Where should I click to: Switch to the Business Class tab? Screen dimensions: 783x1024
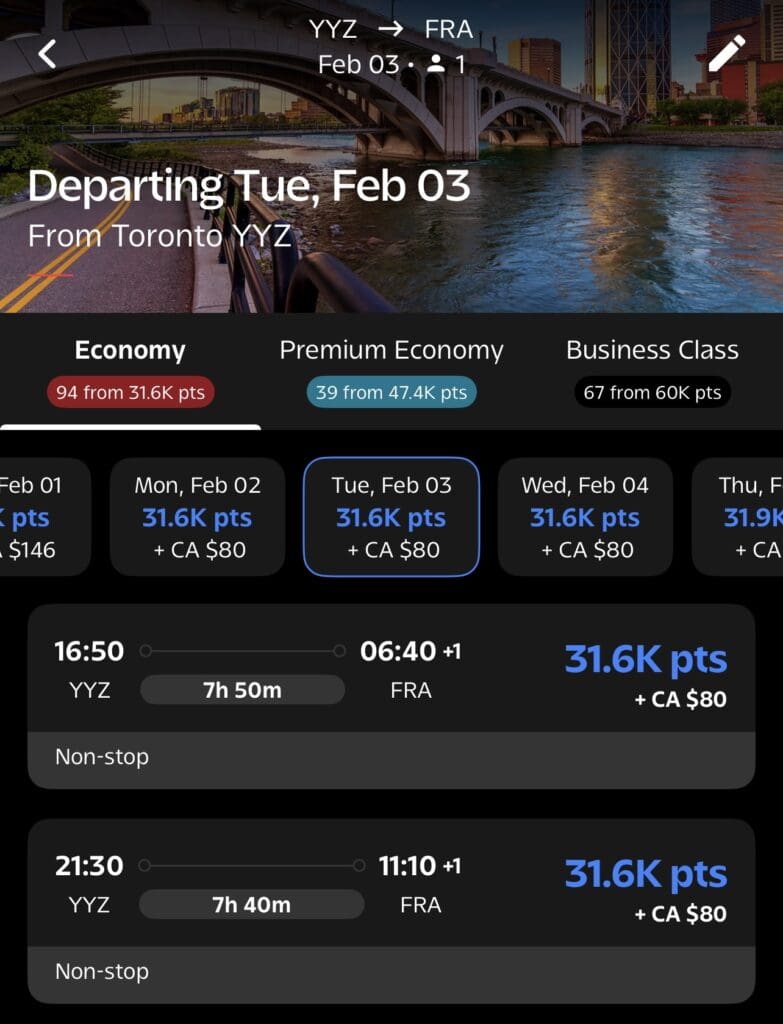tap(652, 368)
